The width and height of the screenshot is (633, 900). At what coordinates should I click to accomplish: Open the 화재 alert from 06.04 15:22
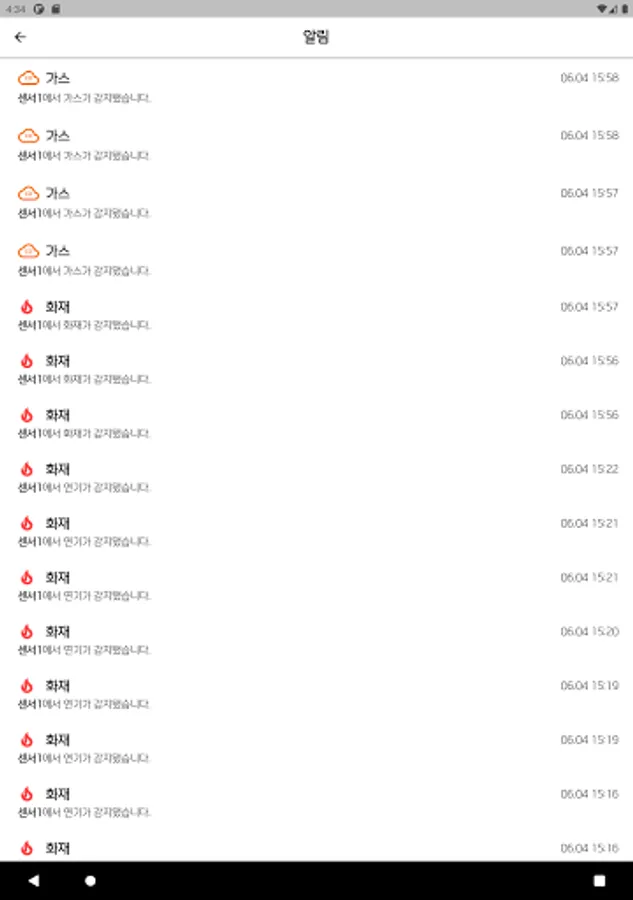(316, 477)
